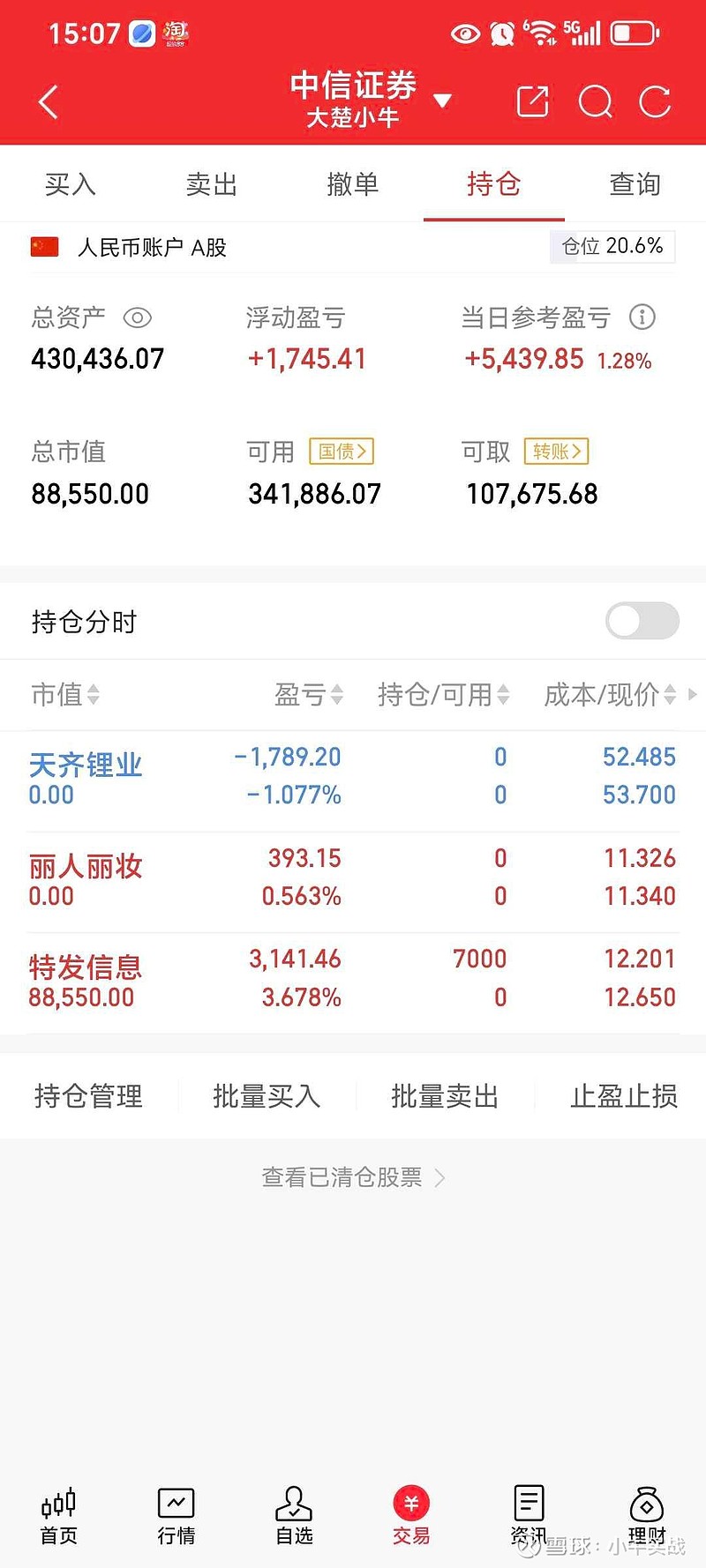Tap the info icon beside 当日参考盈亏

[642, 317]
